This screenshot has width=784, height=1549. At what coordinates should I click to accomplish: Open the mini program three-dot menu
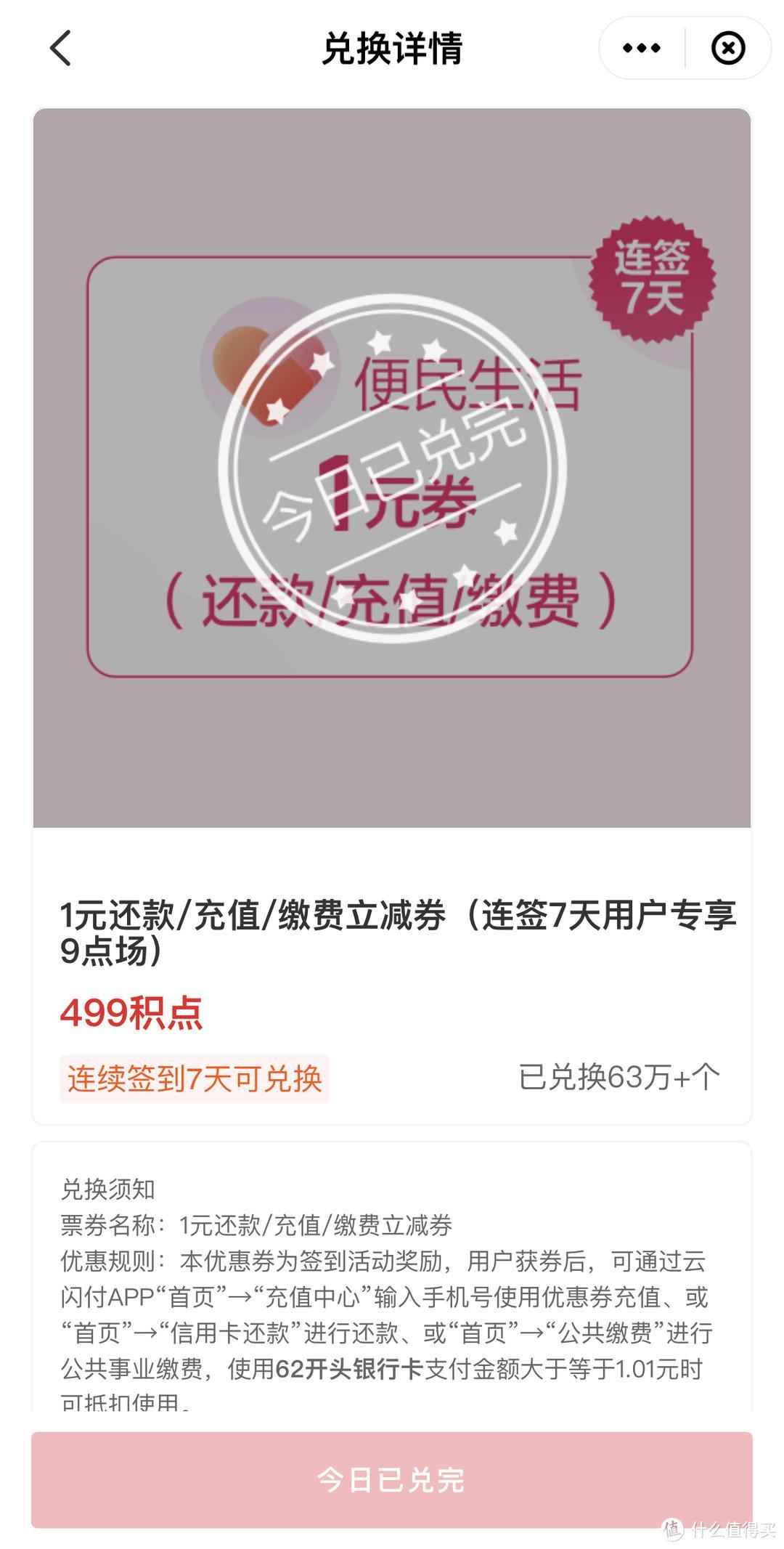(642, 48)
